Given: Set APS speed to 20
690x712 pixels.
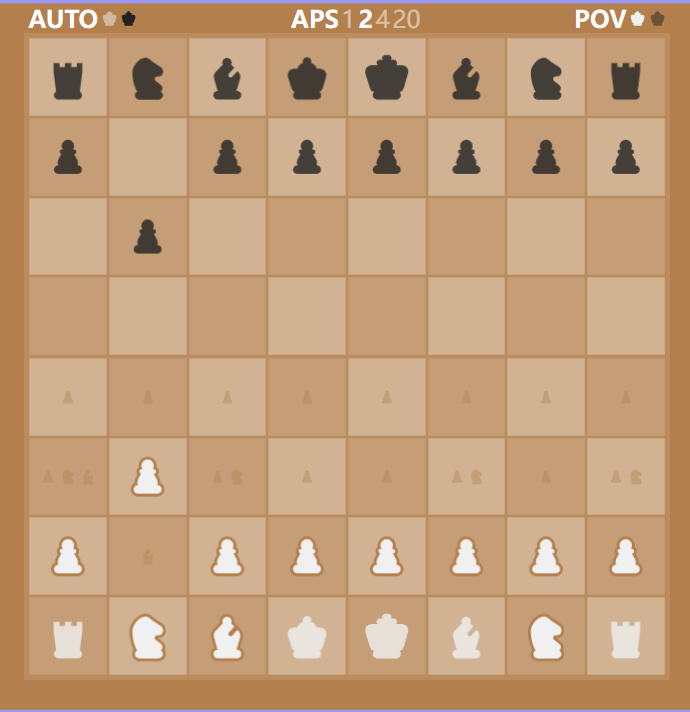Looking at the screenshot, I should pos(406,19).
